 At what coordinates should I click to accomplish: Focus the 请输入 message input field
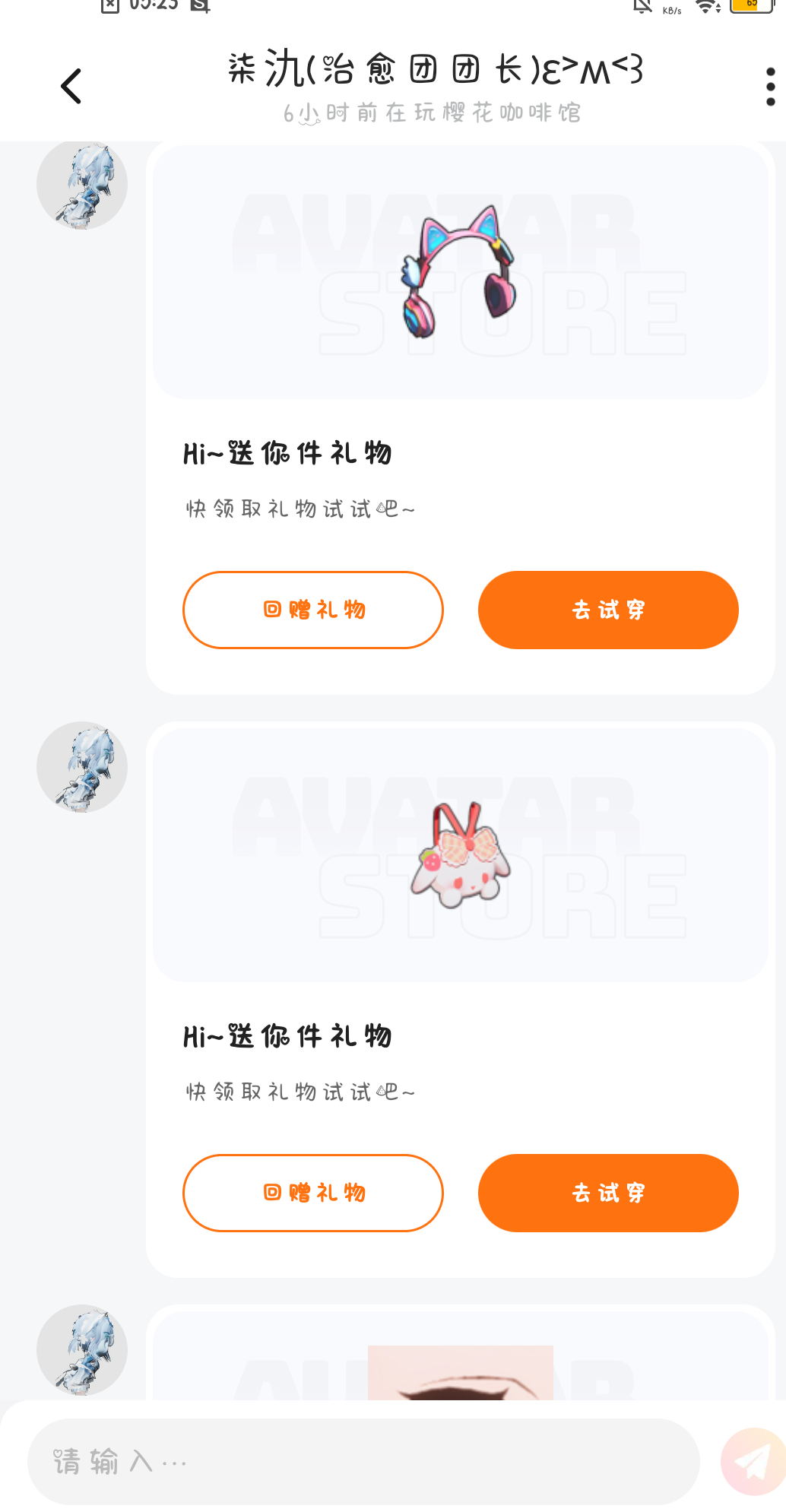click(363, 1461)
